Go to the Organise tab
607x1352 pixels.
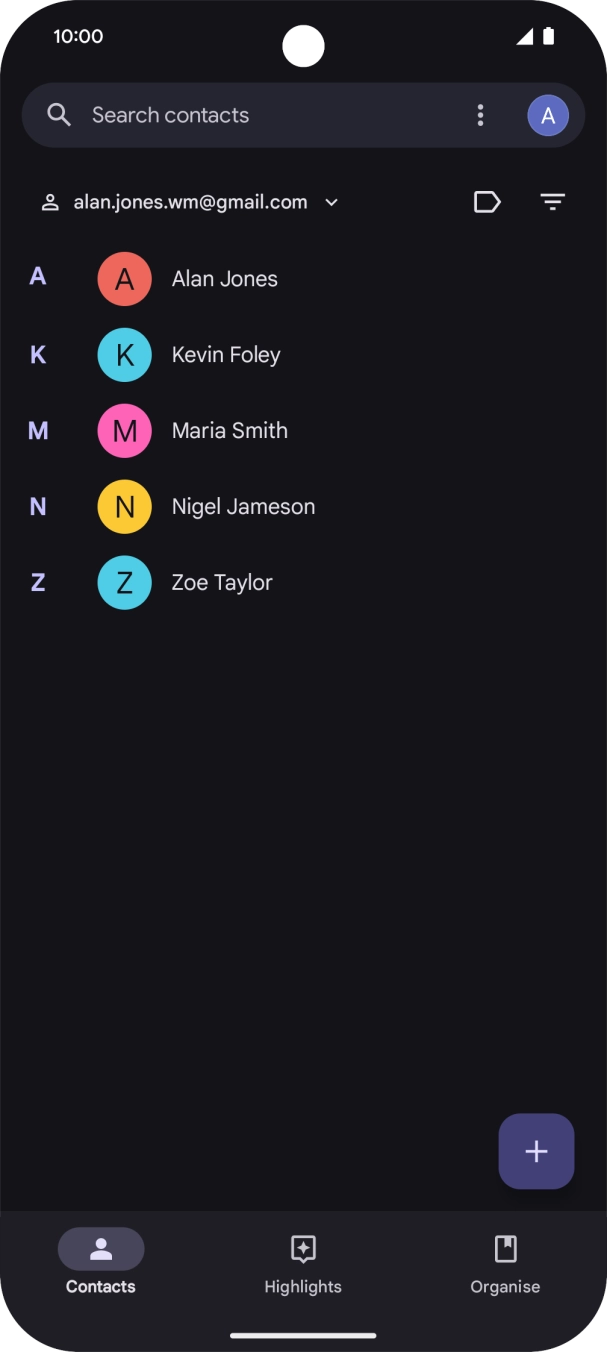click(505, 1263)
